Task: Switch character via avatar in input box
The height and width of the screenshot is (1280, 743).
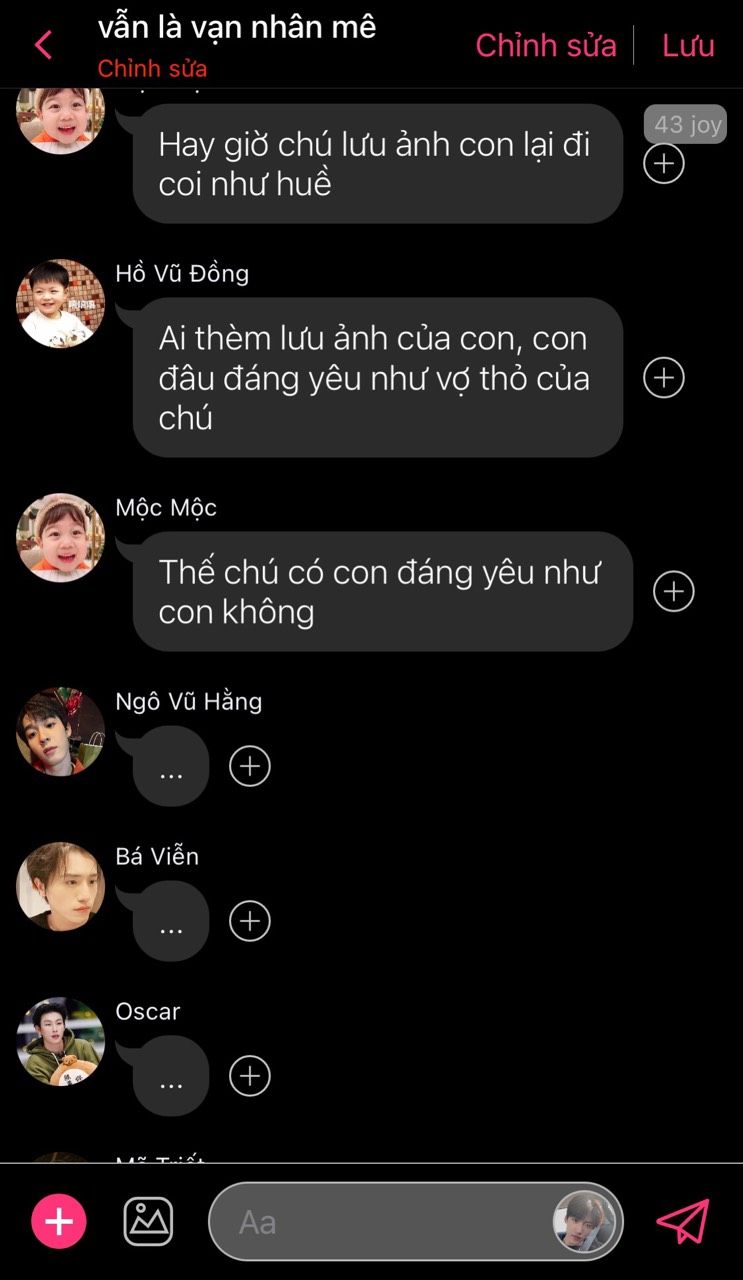Action: coord(584,1221)
